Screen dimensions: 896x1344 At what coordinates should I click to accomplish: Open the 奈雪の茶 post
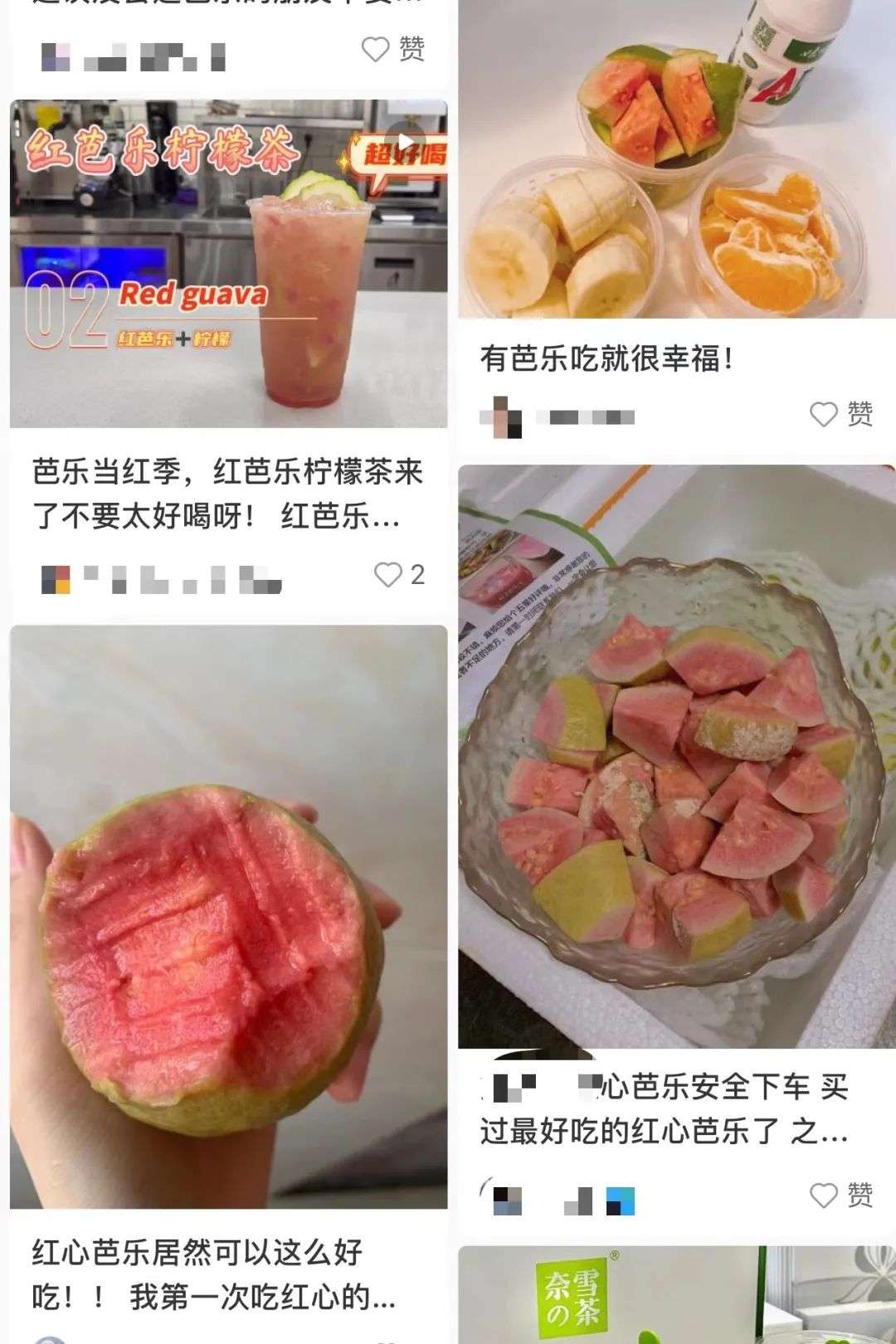coord(676,1294)
